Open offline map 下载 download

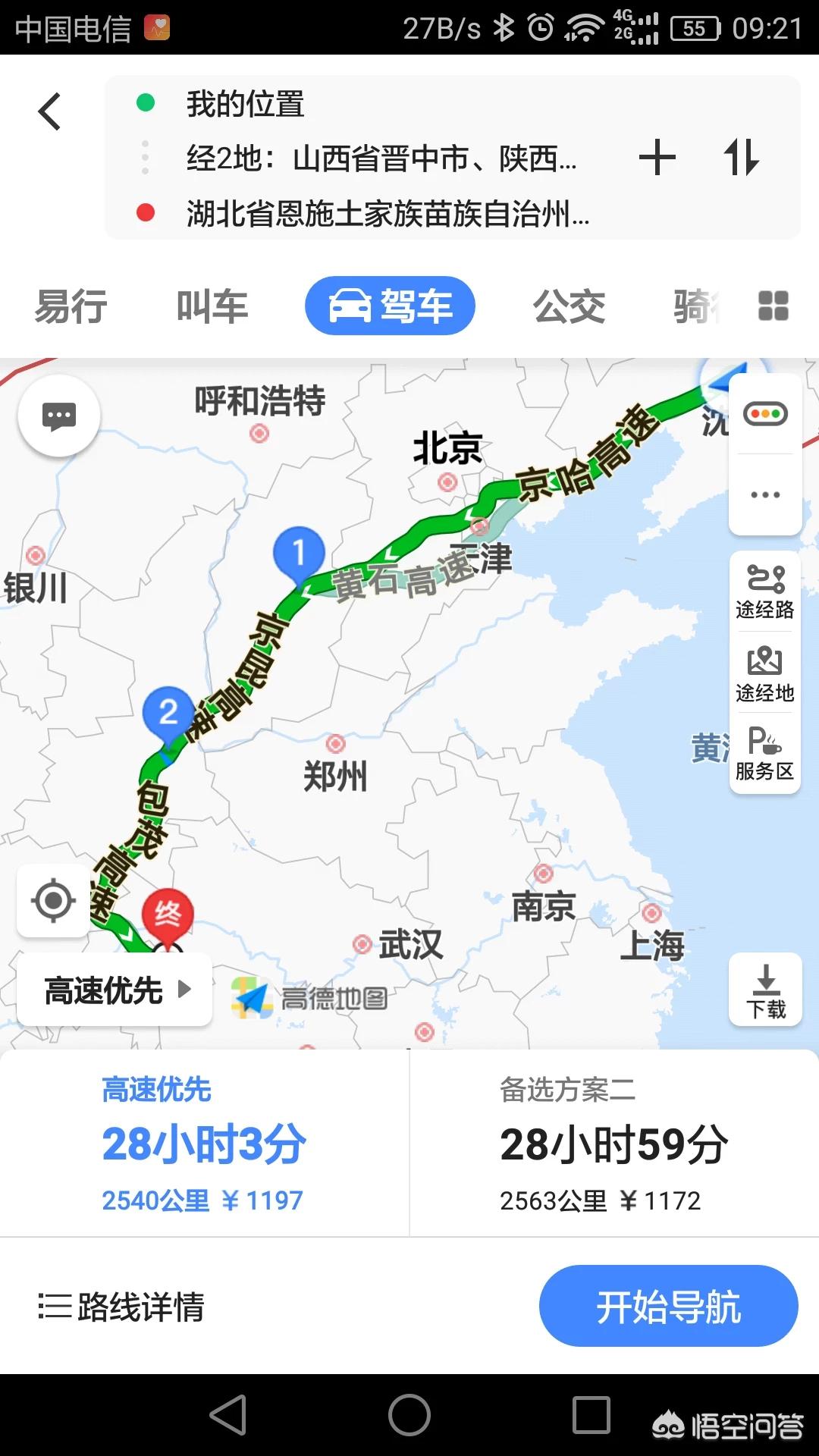tap(765, 990)
